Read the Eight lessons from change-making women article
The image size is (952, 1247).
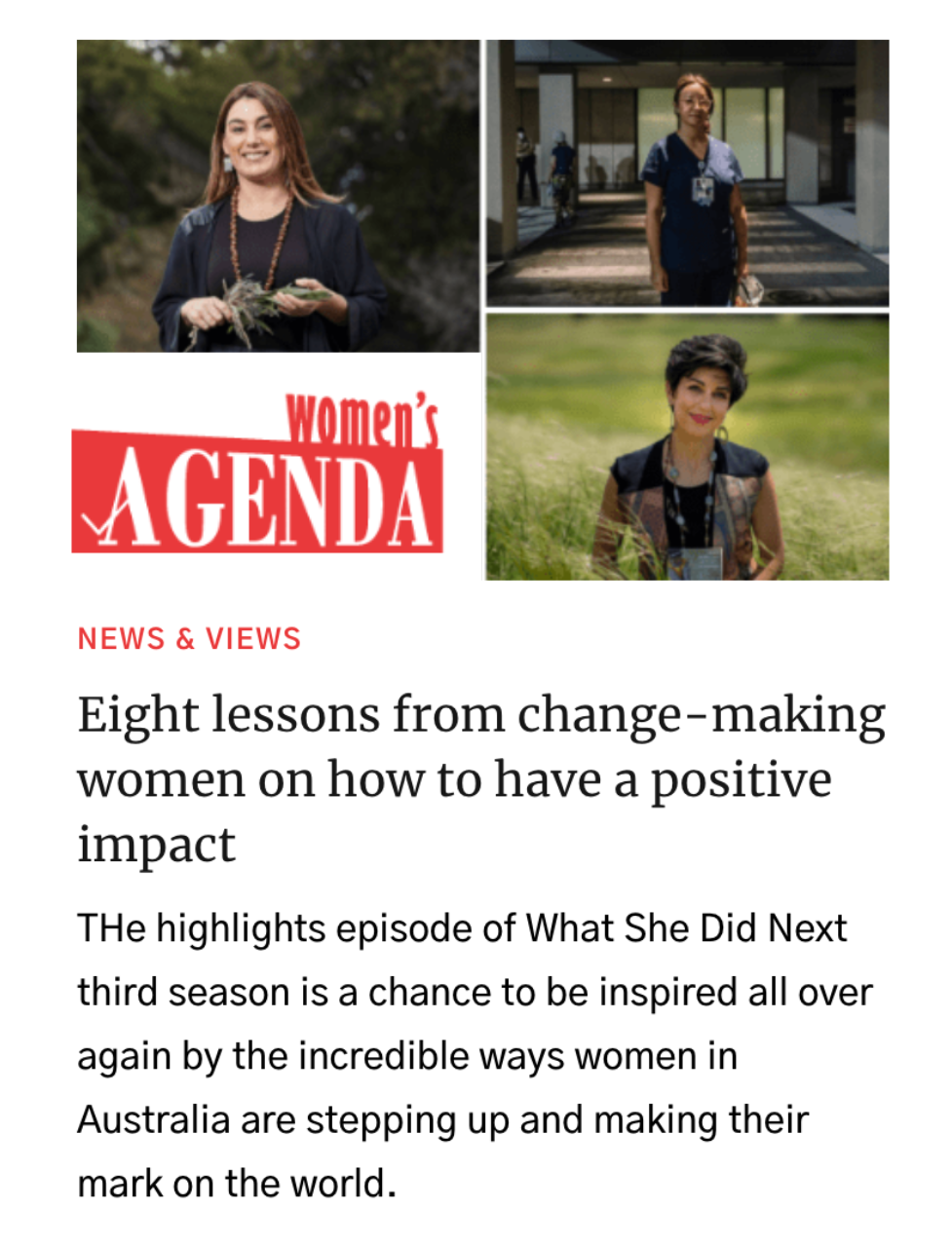click(x=481, y=779)
